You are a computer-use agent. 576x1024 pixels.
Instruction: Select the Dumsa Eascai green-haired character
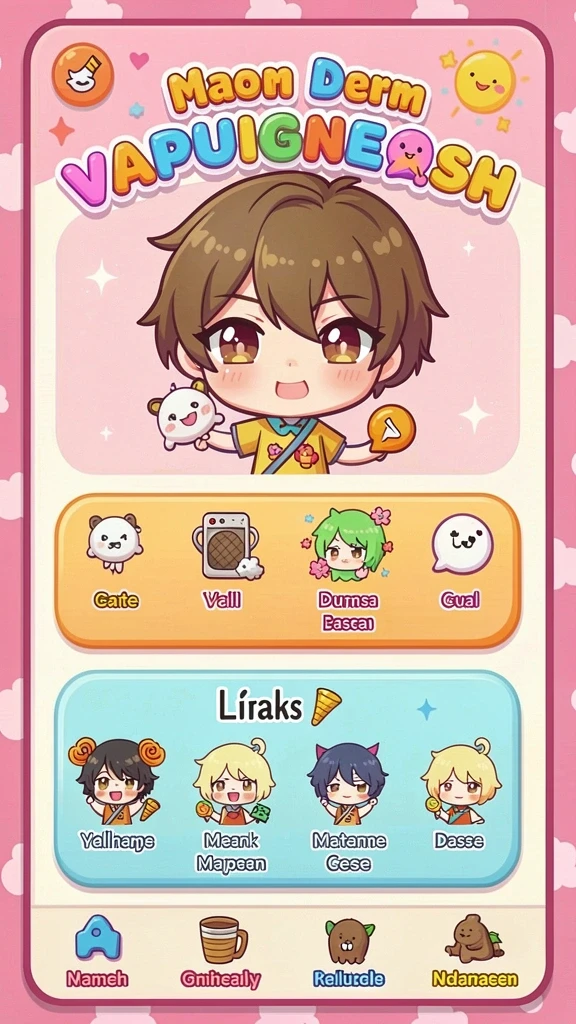pyautogui.click(x=347, y=569)
